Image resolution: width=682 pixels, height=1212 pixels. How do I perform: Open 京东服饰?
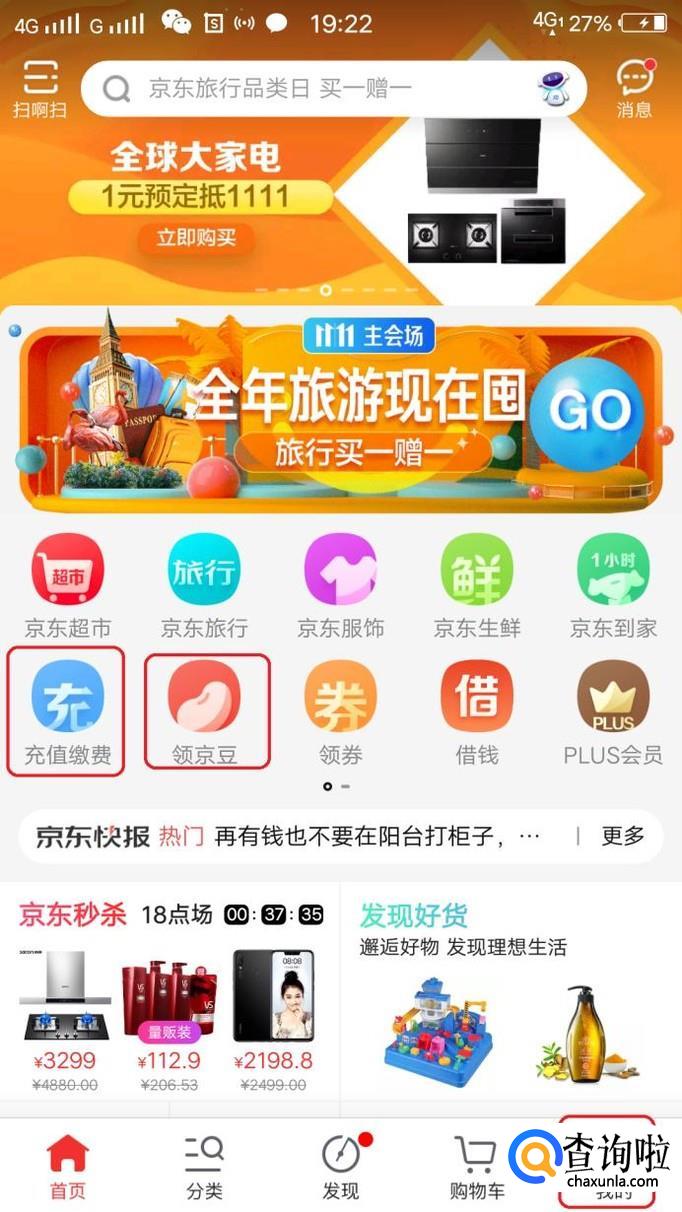[x=340, y=585]
